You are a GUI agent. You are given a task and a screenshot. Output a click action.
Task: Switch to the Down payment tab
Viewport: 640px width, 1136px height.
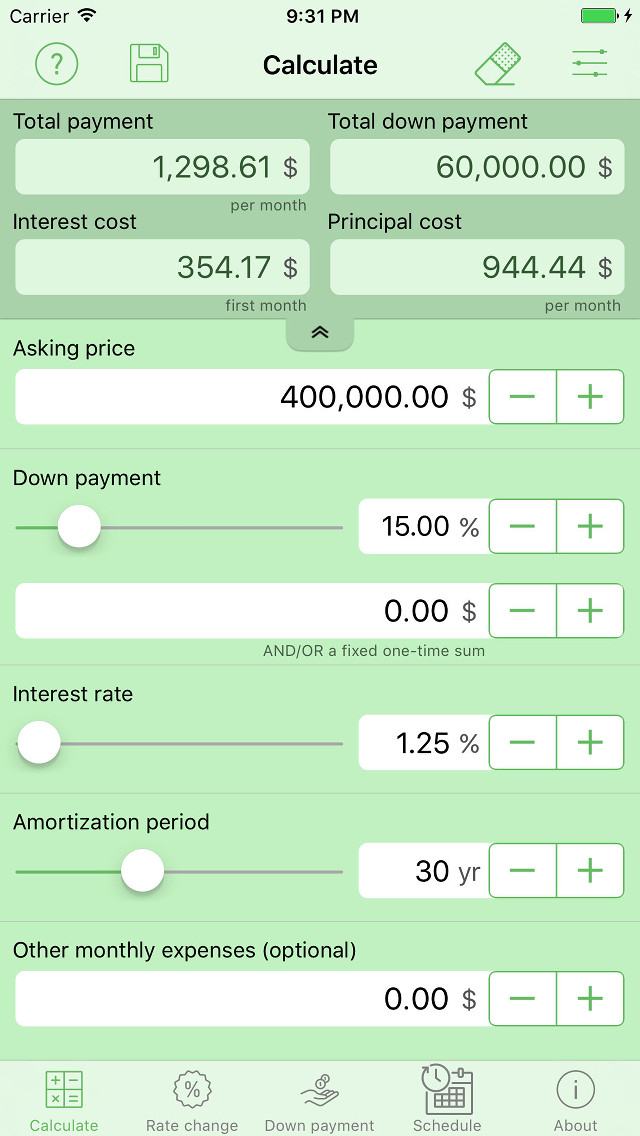point(320,1100)
